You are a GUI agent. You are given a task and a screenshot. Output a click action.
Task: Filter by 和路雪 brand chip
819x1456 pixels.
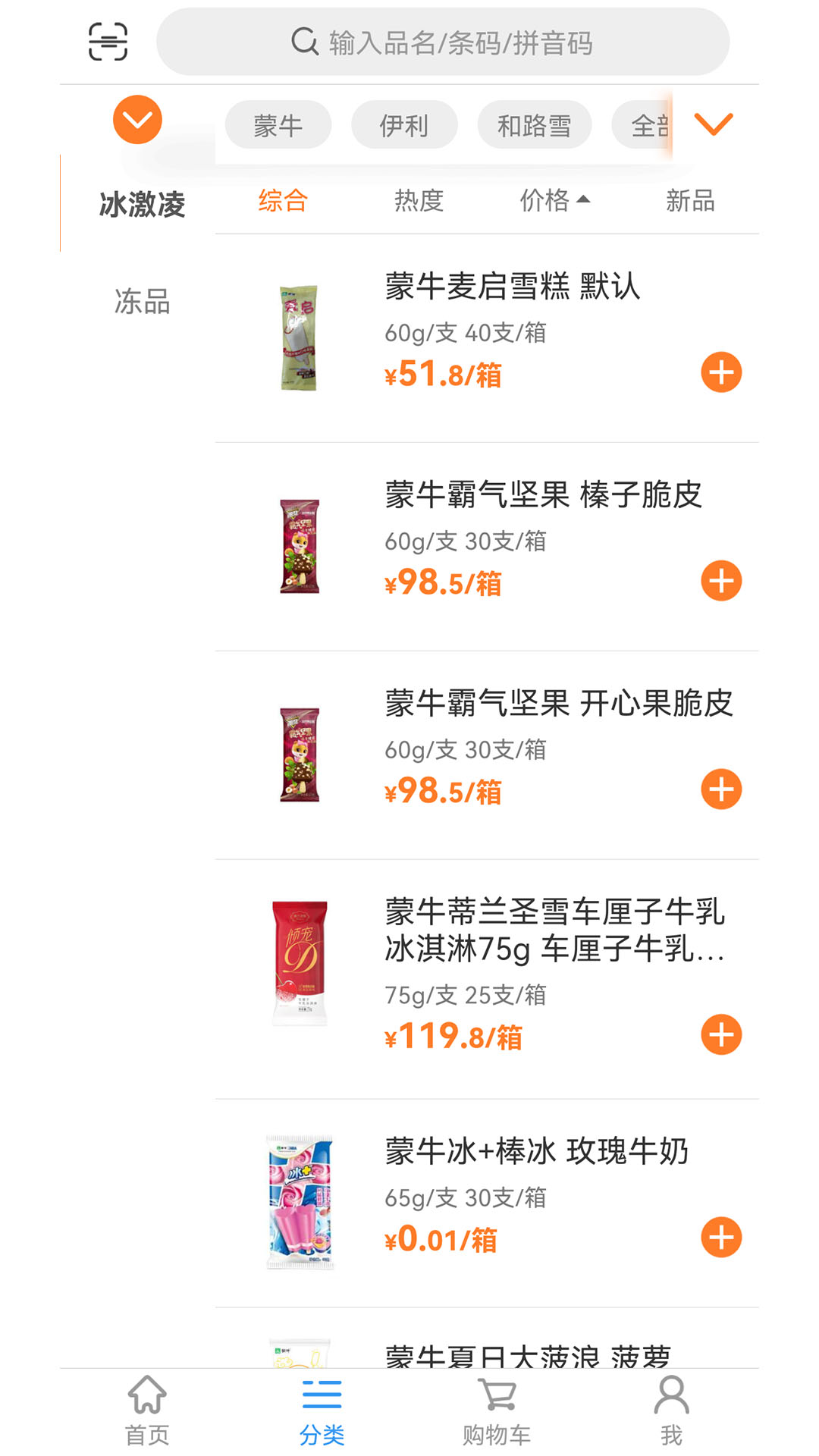(x=534, y=125)
